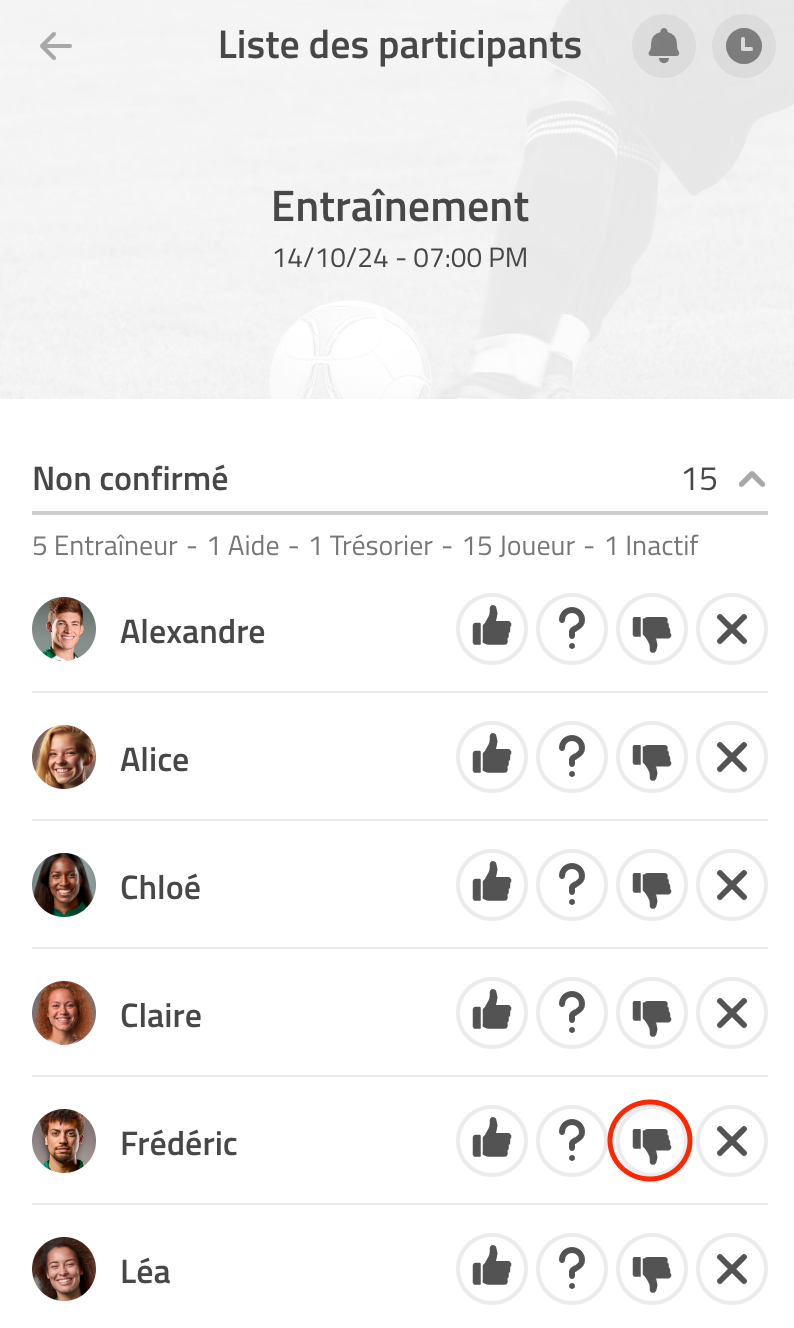794x1328 pixels.
Task: Set Alexandre's status to maybe
Action: [x=571, y=630]
